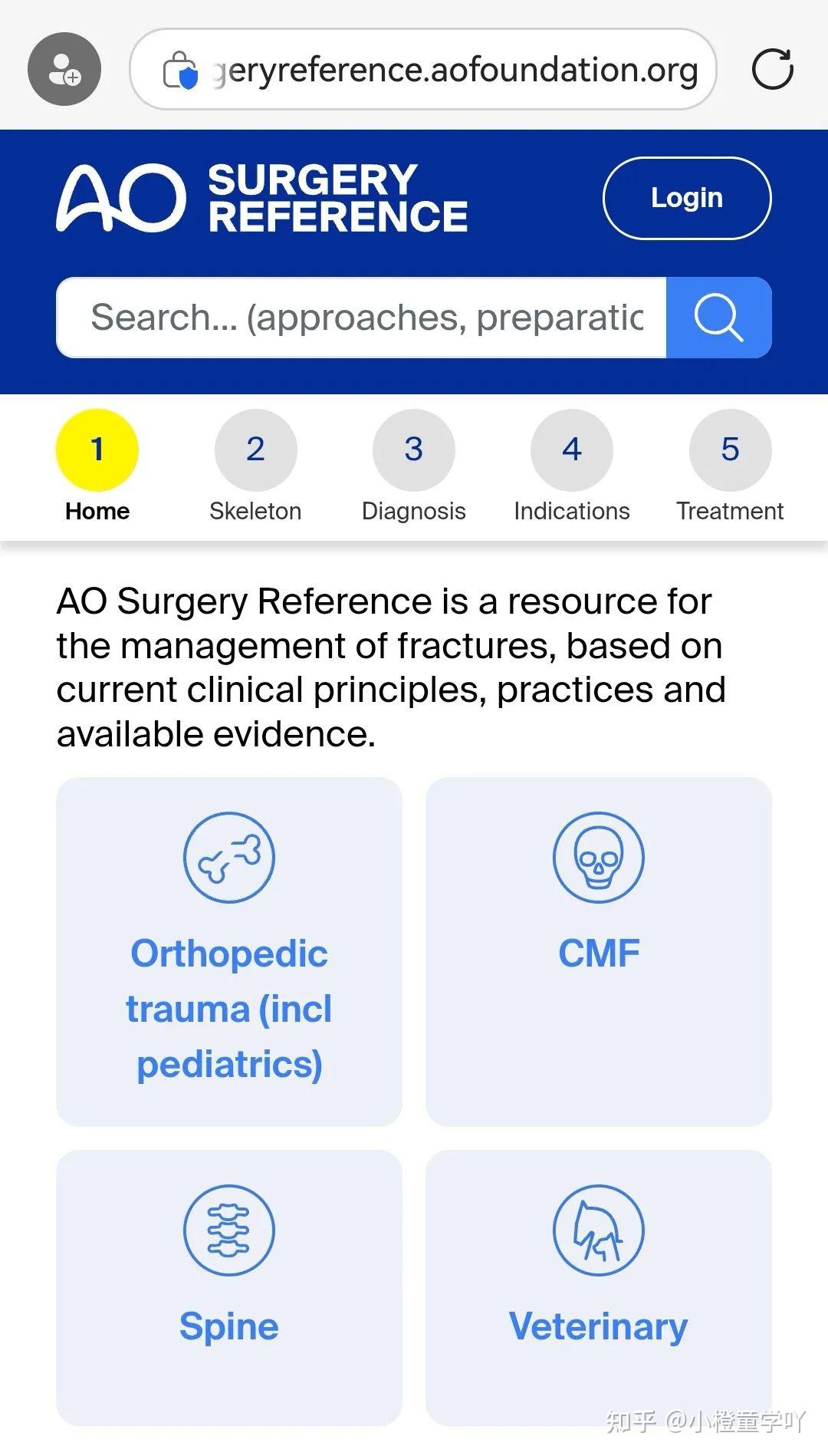This screenshot has width=828, height=1456.
Task: Run search with the magnifier button
Action: (718, 318)
